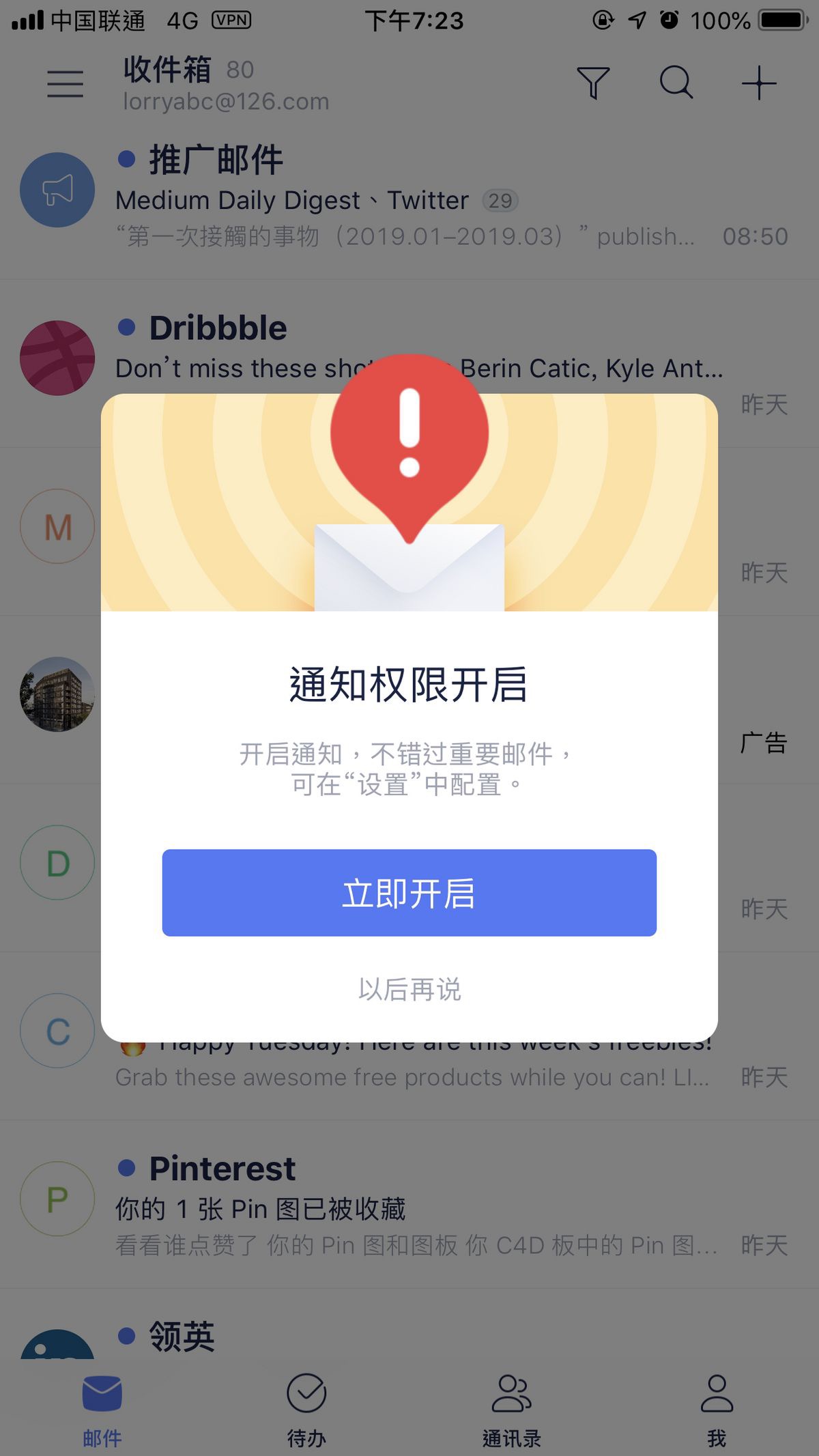Viewport: 819px width, 1456px height.
Task: Open the inbox filter funnel icon
Action: click(593, 83)
